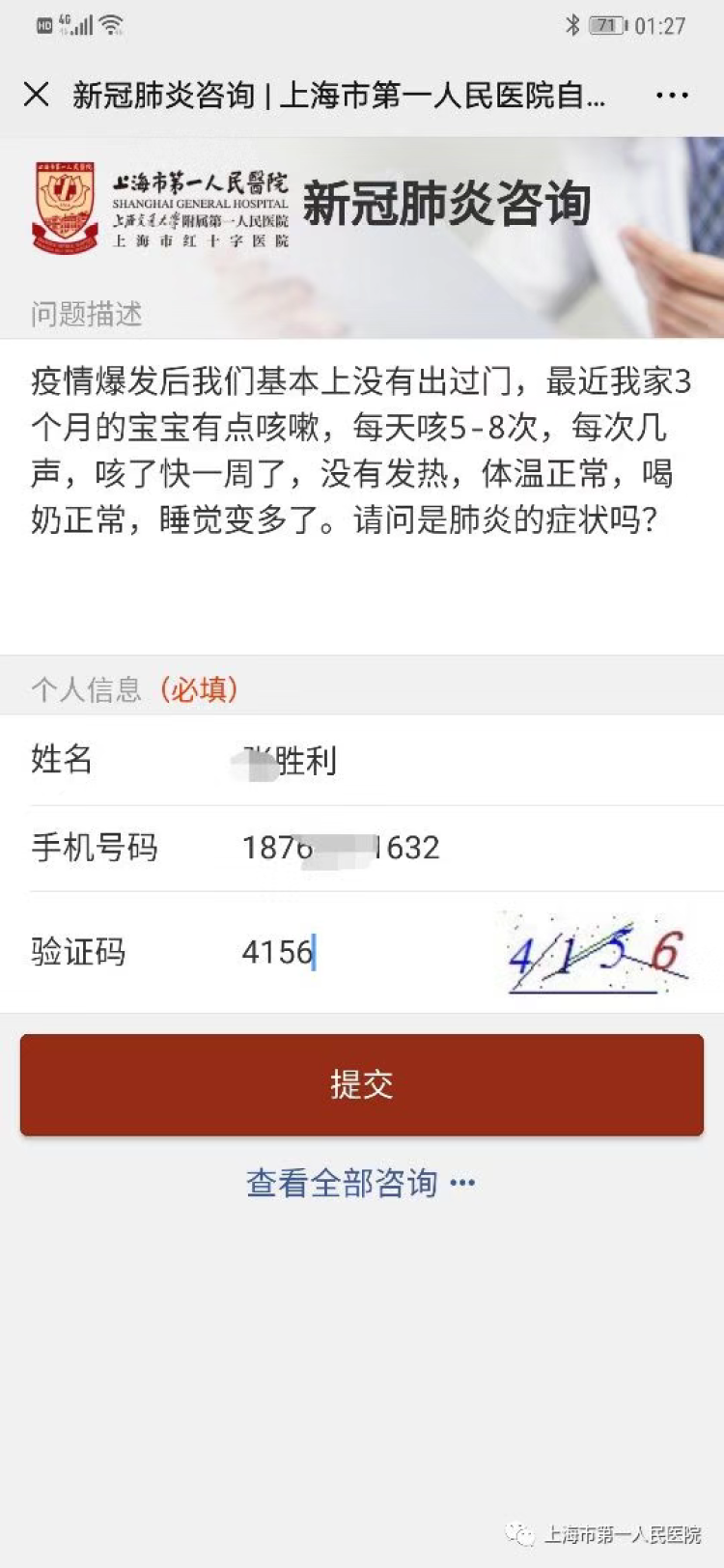Open 查看全部咨询 link
724x1568 pixels.
(x=359, y=1183)
